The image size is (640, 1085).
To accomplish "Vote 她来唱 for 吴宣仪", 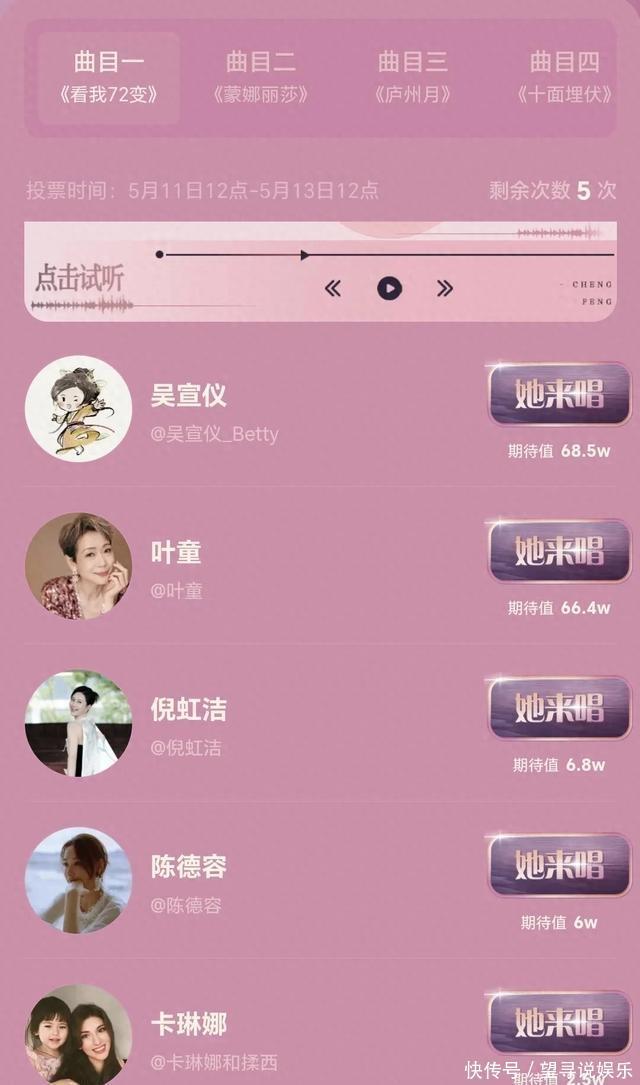I will pos(559,394).
